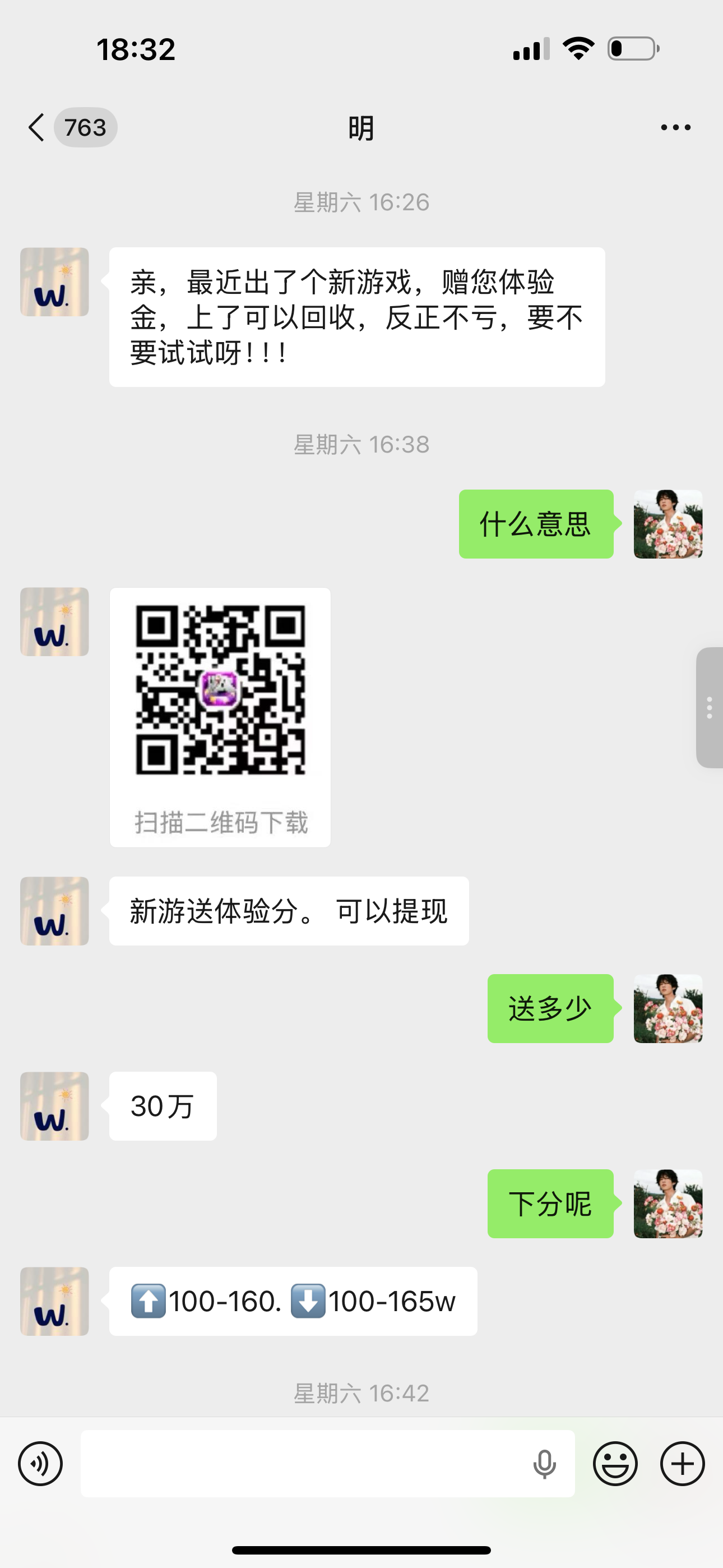Tap the side floating handle
This screenshot has width=723, height=1568.
(x=710, y=707)
